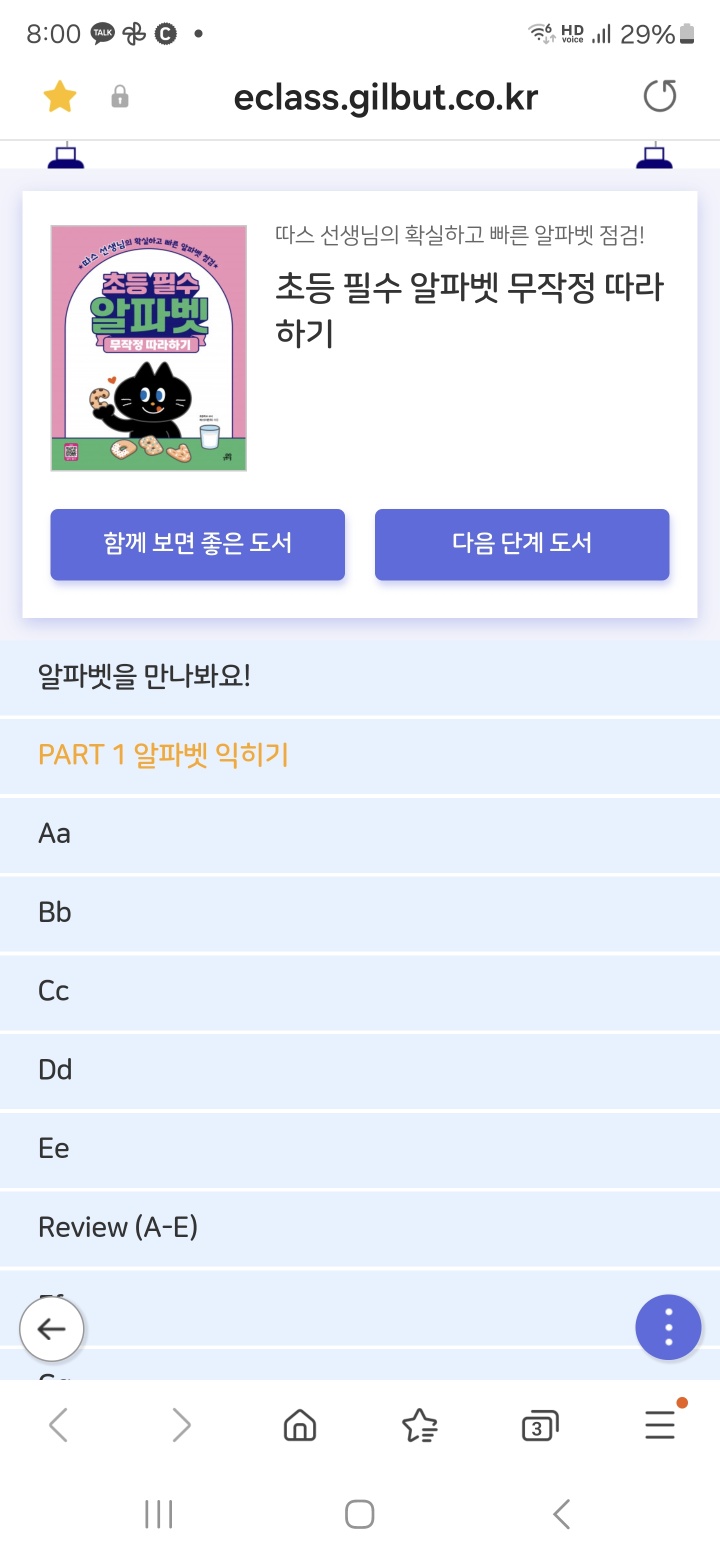Select the Cc lesson row
The image size is (720, 1560).
tap(360, 991)
